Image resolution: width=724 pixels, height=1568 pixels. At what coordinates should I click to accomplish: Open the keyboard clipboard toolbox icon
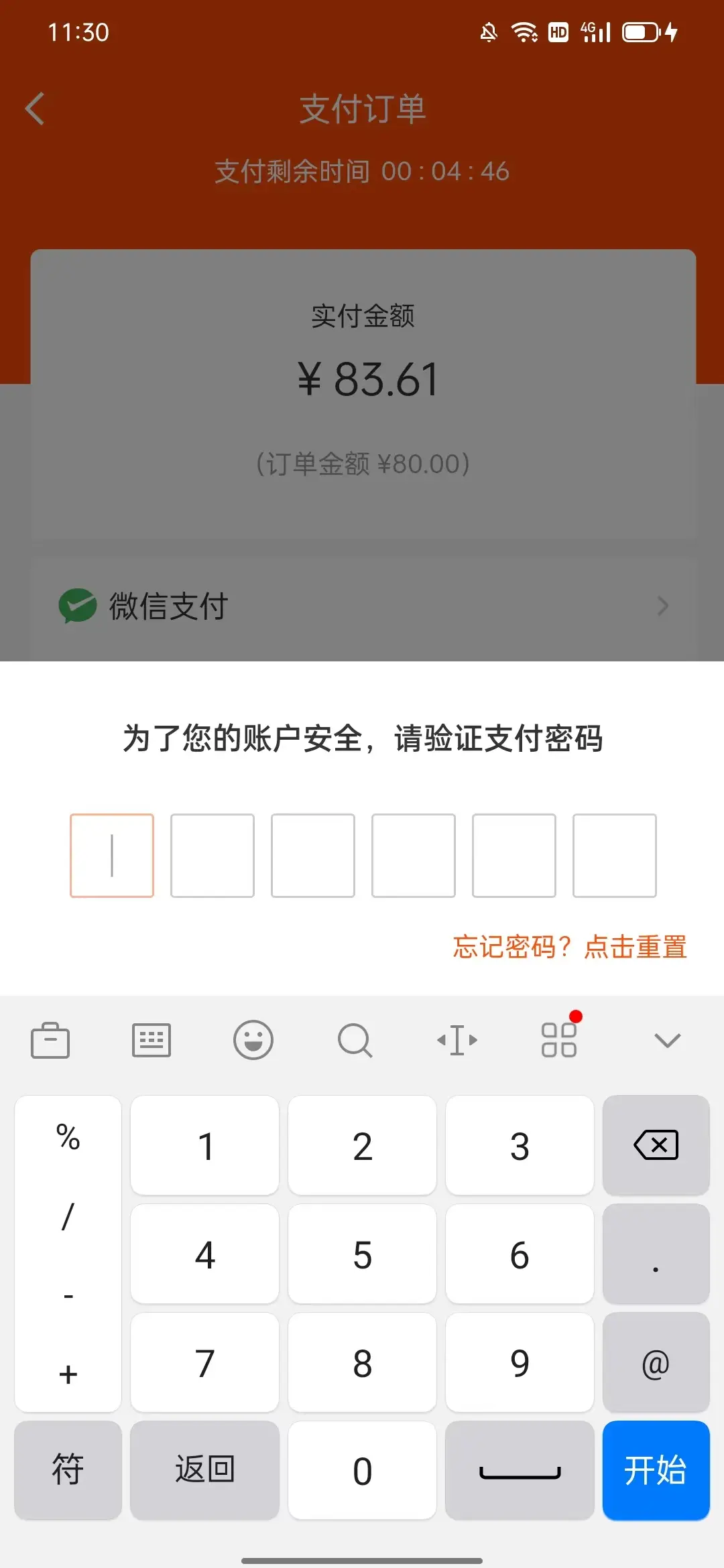point(50,1040)
